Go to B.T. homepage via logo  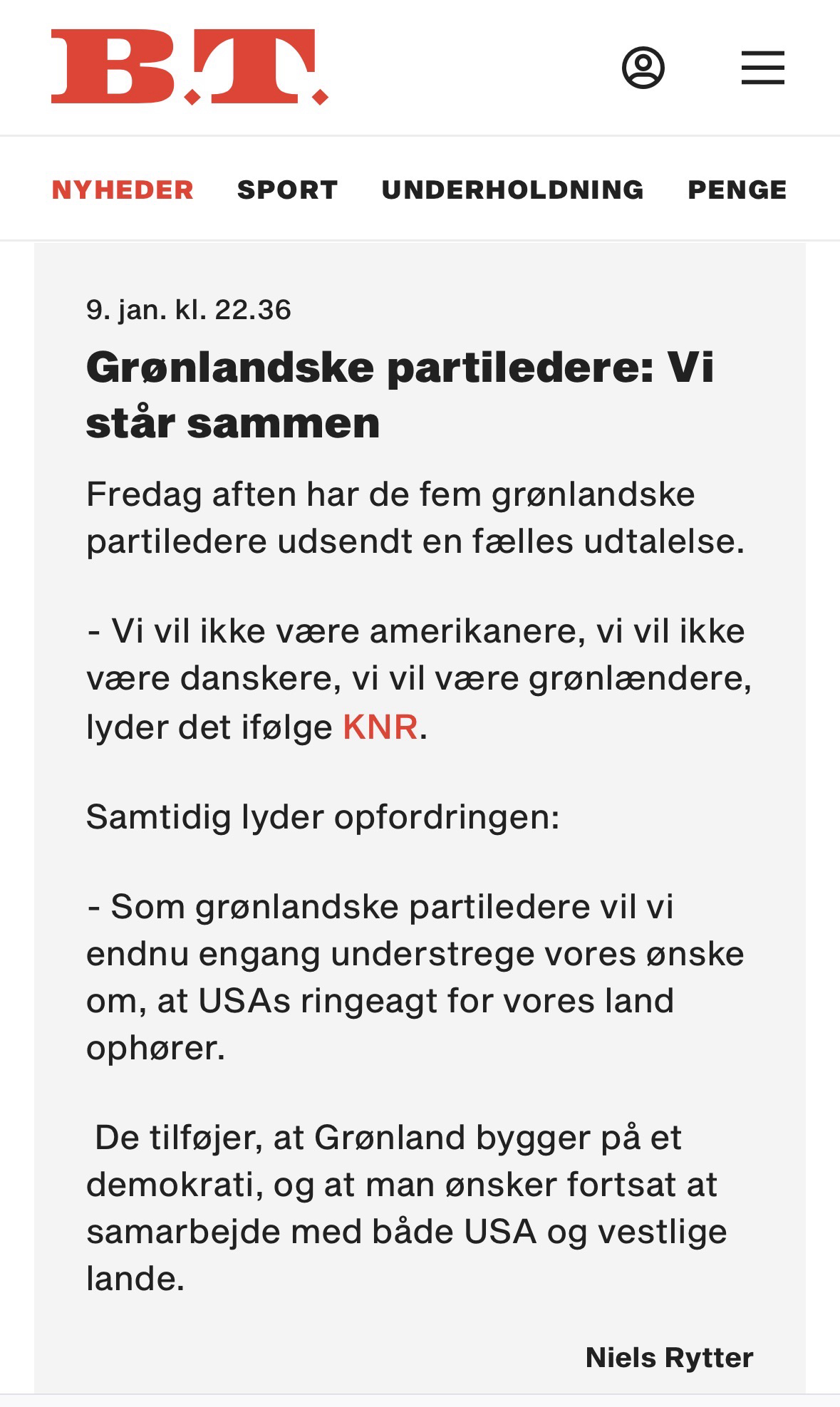click(x=190, y=67)
